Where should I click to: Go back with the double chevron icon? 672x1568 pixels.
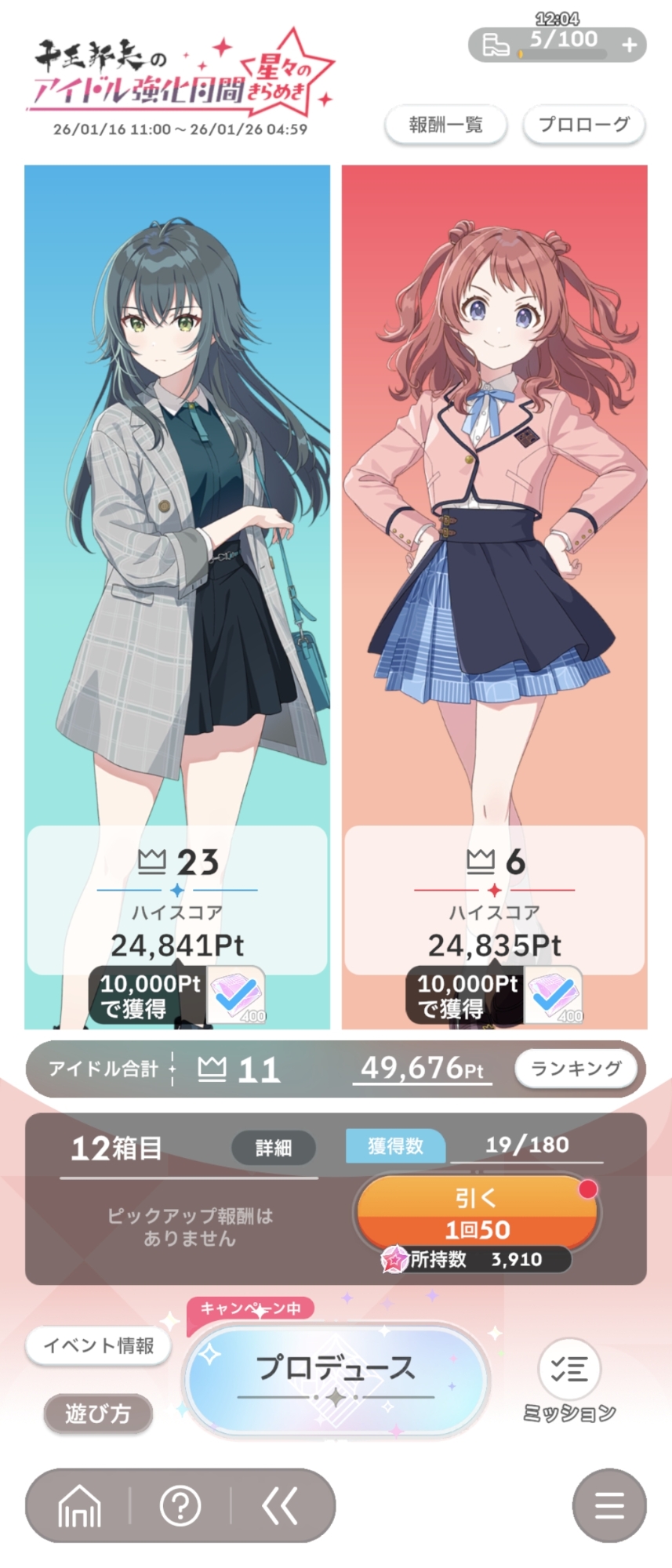coord(280,1506)
